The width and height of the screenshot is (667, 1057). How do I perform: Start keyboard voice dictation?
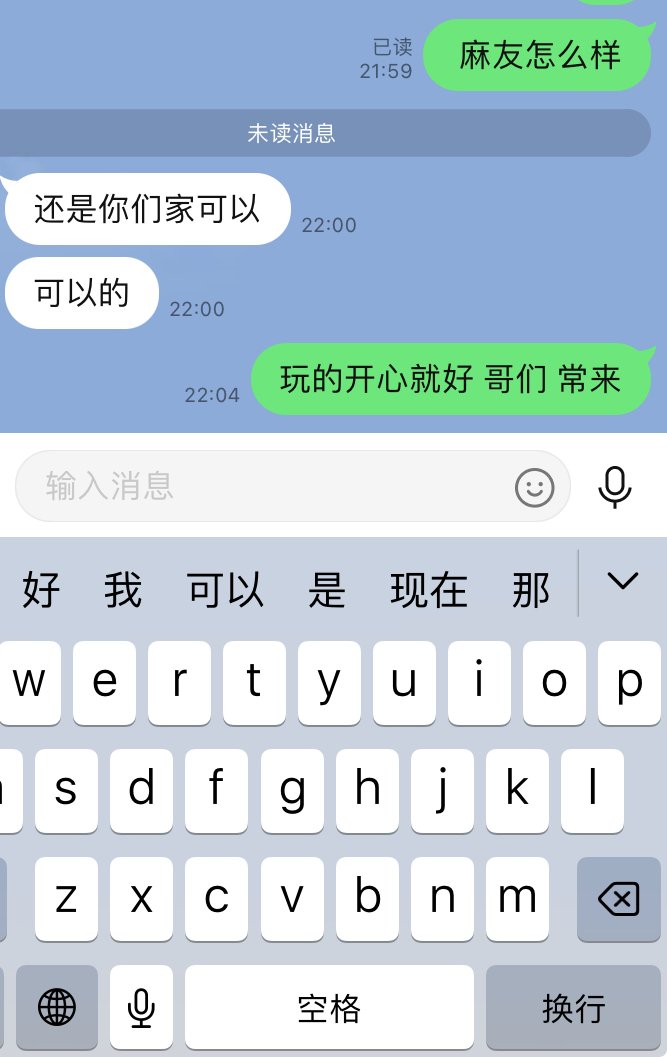pyautogui.click(x=141, y=1007)
